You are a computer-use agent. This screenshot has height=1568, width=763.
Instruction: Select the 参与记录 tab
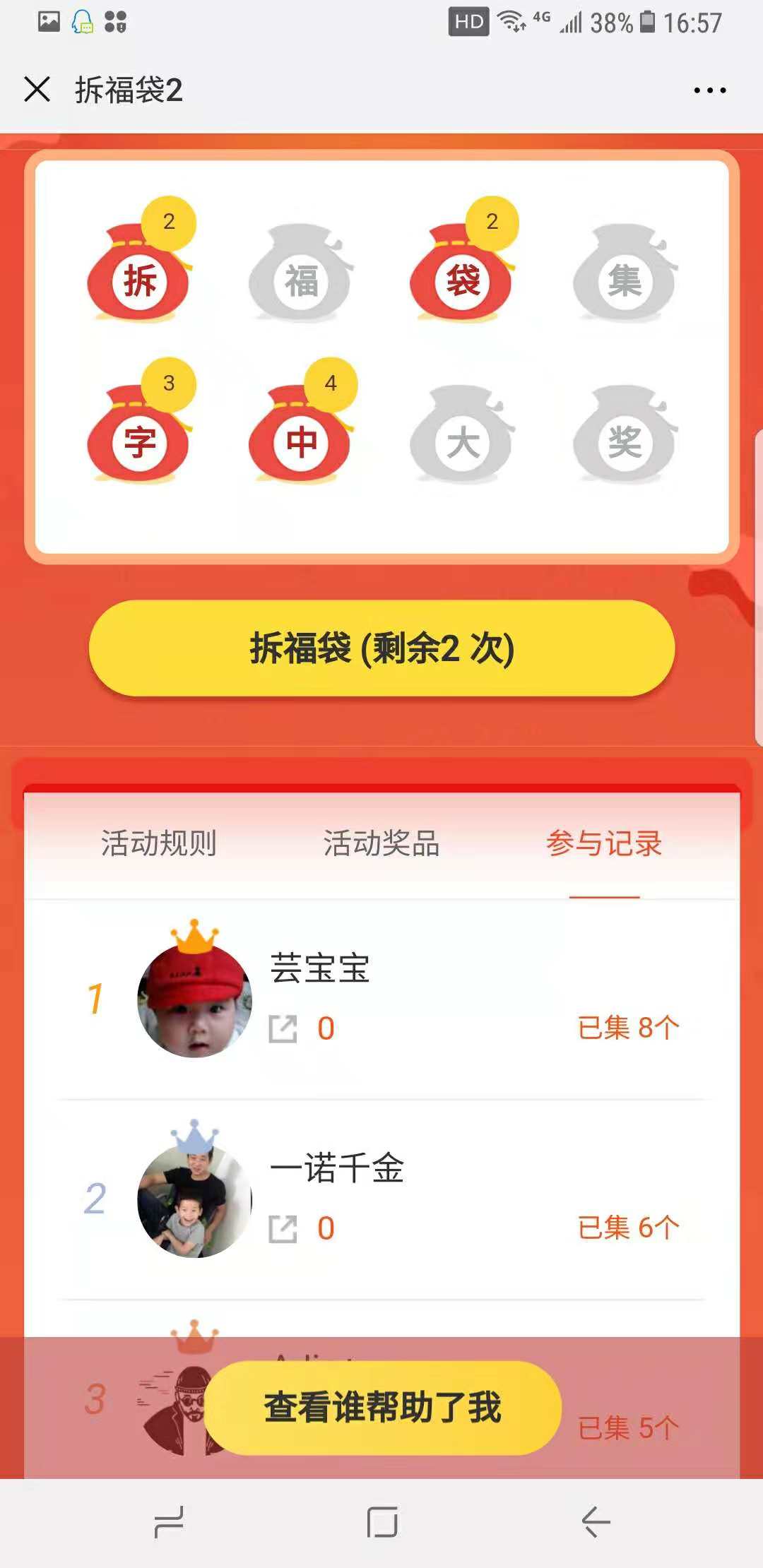click(604, 843)
